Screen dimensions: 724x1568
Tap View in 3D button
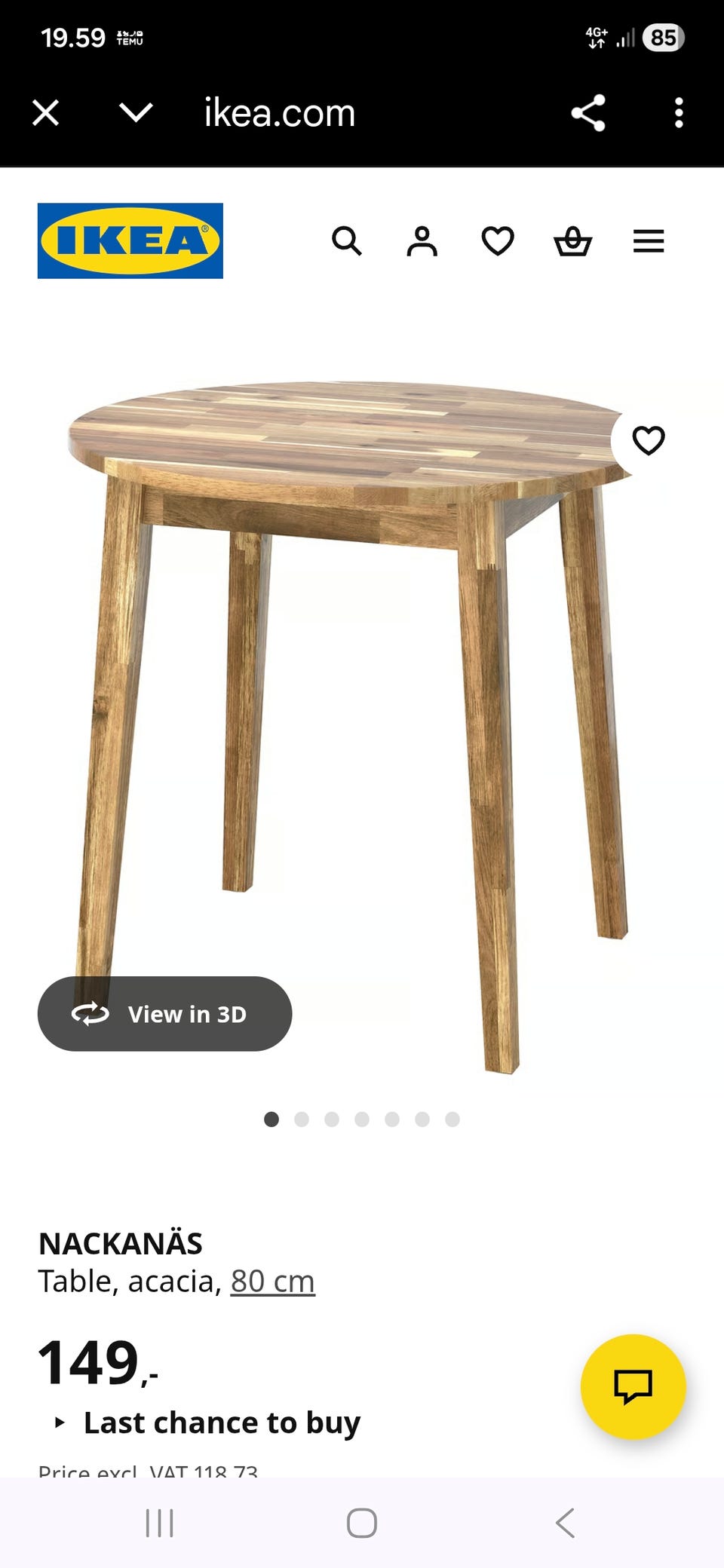click(164, 1014)
